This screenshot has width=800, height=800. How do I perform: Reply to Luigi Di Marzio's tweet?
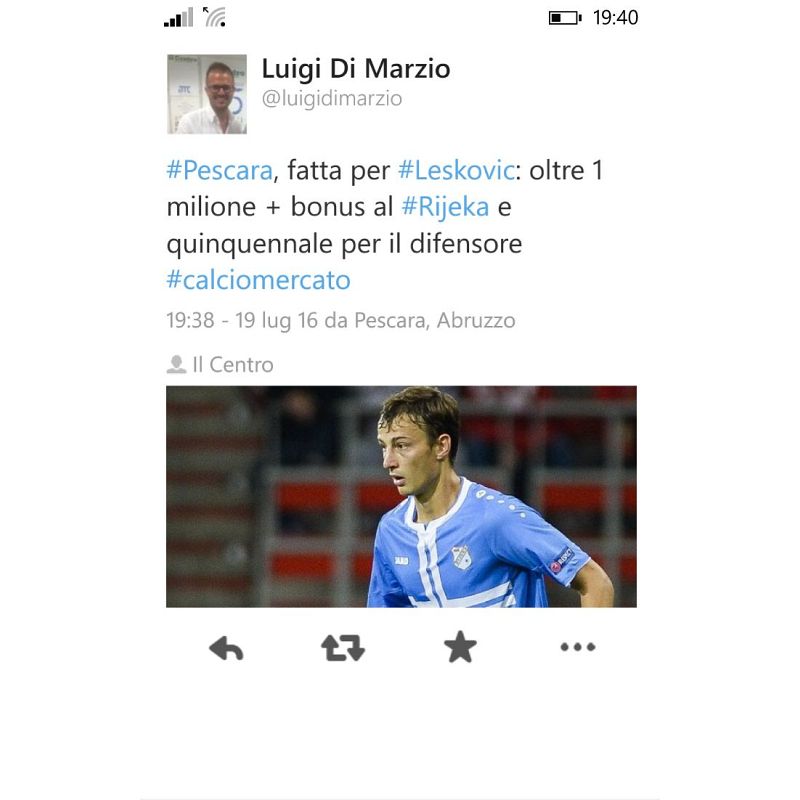click(x=226, y=648)
